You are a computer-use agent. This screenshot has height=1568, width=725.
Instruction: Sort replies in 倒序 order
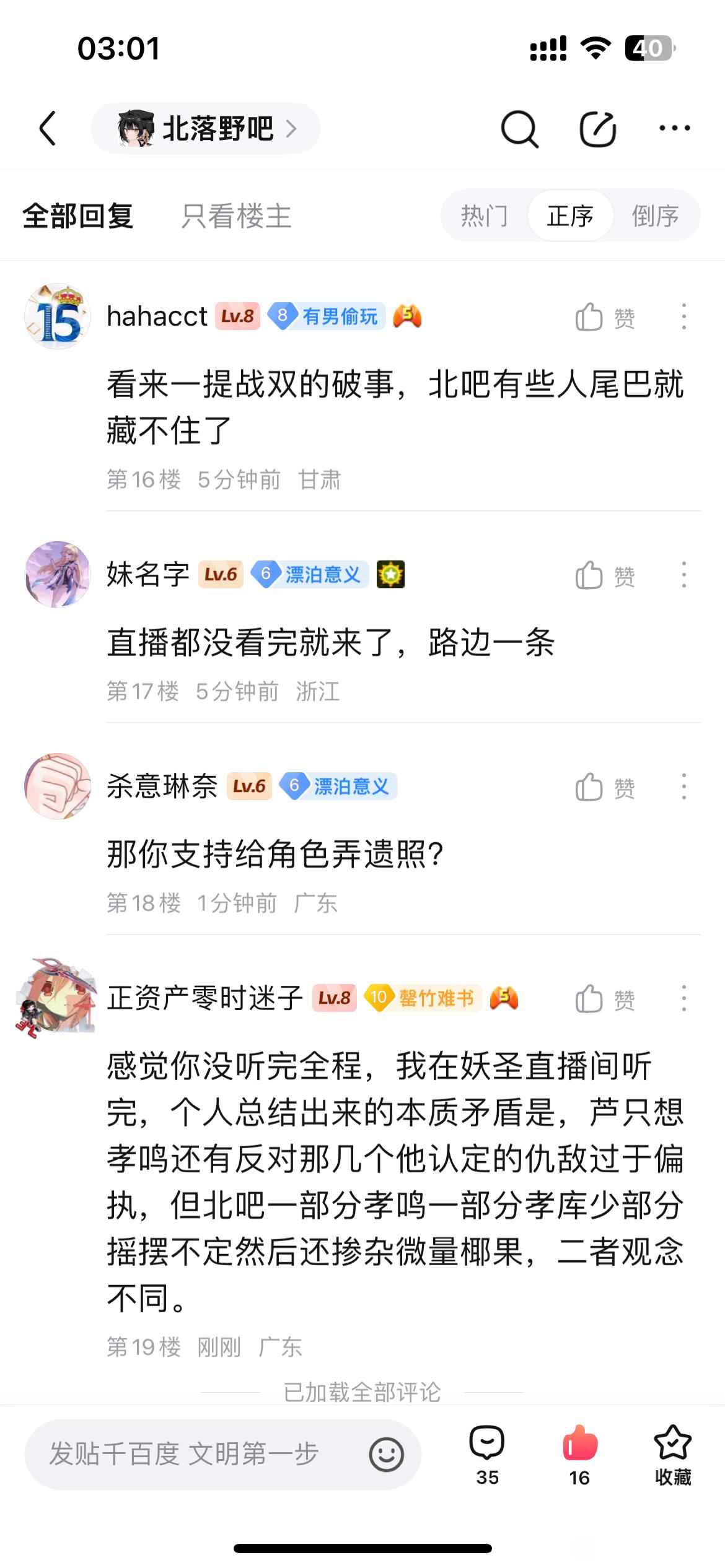point(655,216)
